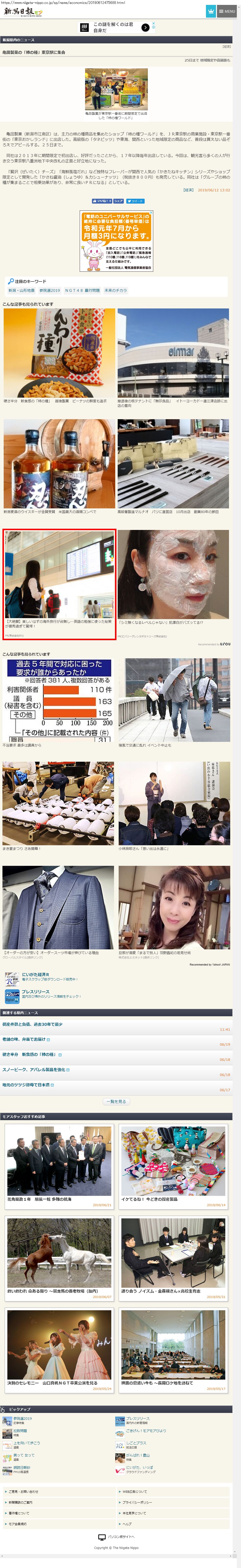Open the NGT48 暴行問題 keyword link

tap(82, 290)
